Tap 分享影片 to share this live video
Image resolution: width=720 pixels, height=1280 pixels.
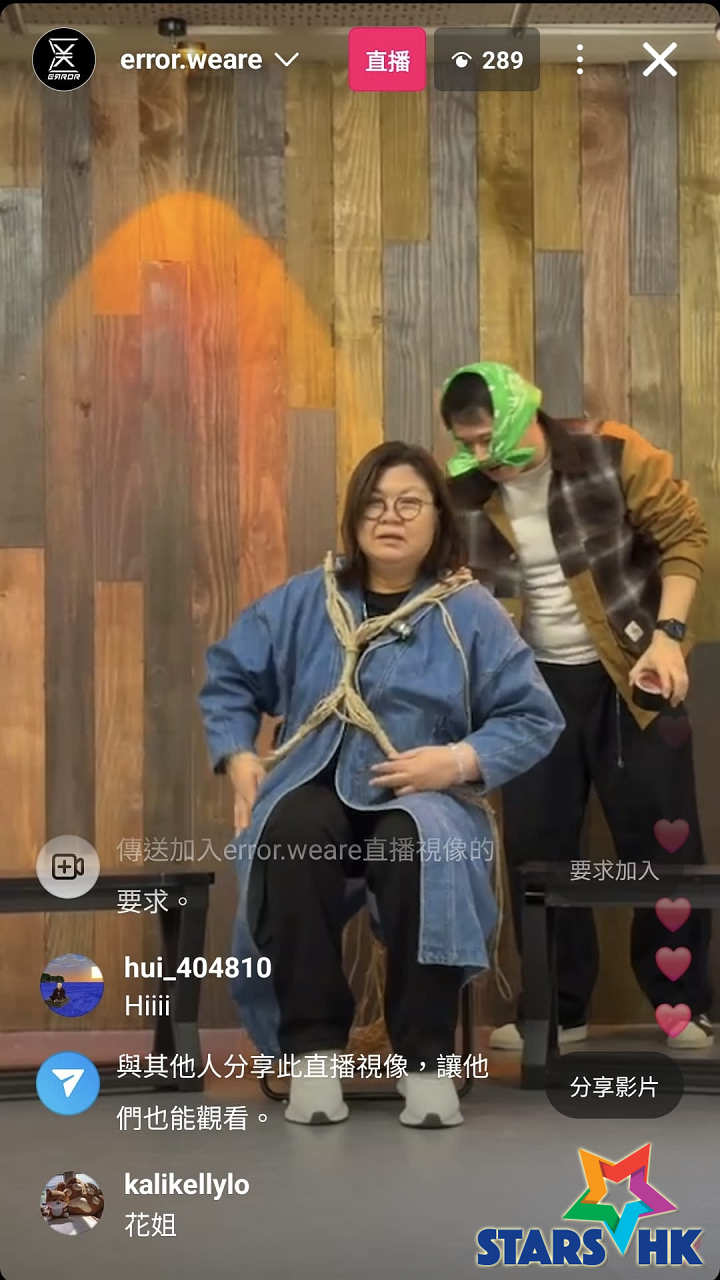[614, 1086]
